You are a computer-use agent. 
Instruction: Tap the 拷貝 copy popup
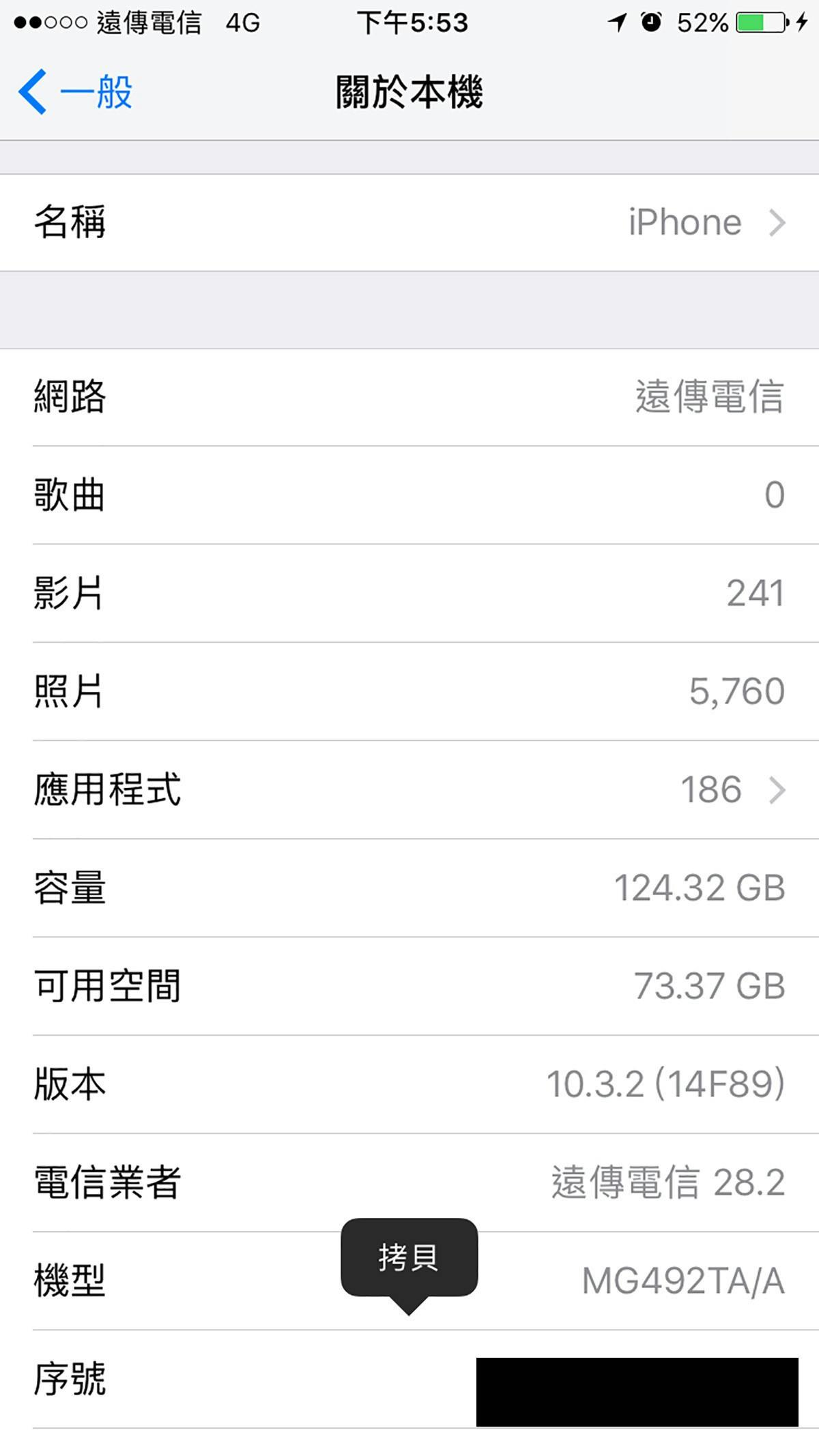point(409,1257)
